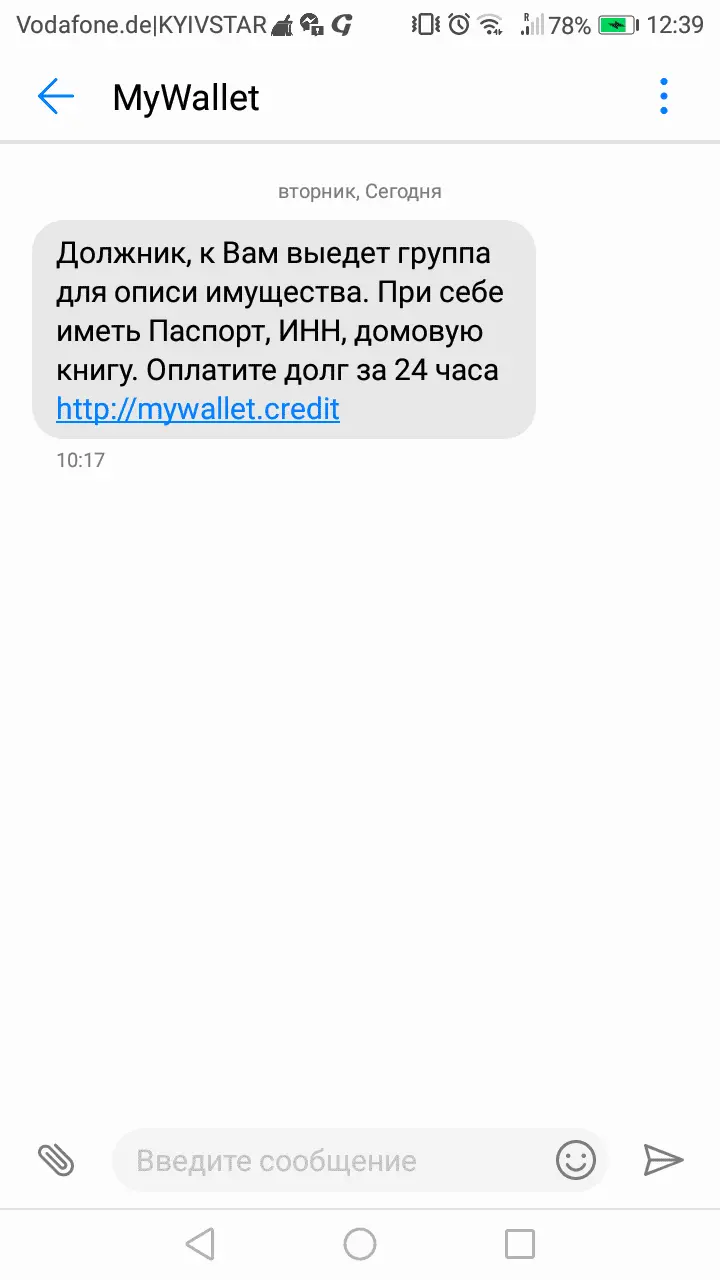The image size is (720, 1280).
Task: Tap the 'вторник, Сегодня' date header
Action: click(x=359, y=191)
